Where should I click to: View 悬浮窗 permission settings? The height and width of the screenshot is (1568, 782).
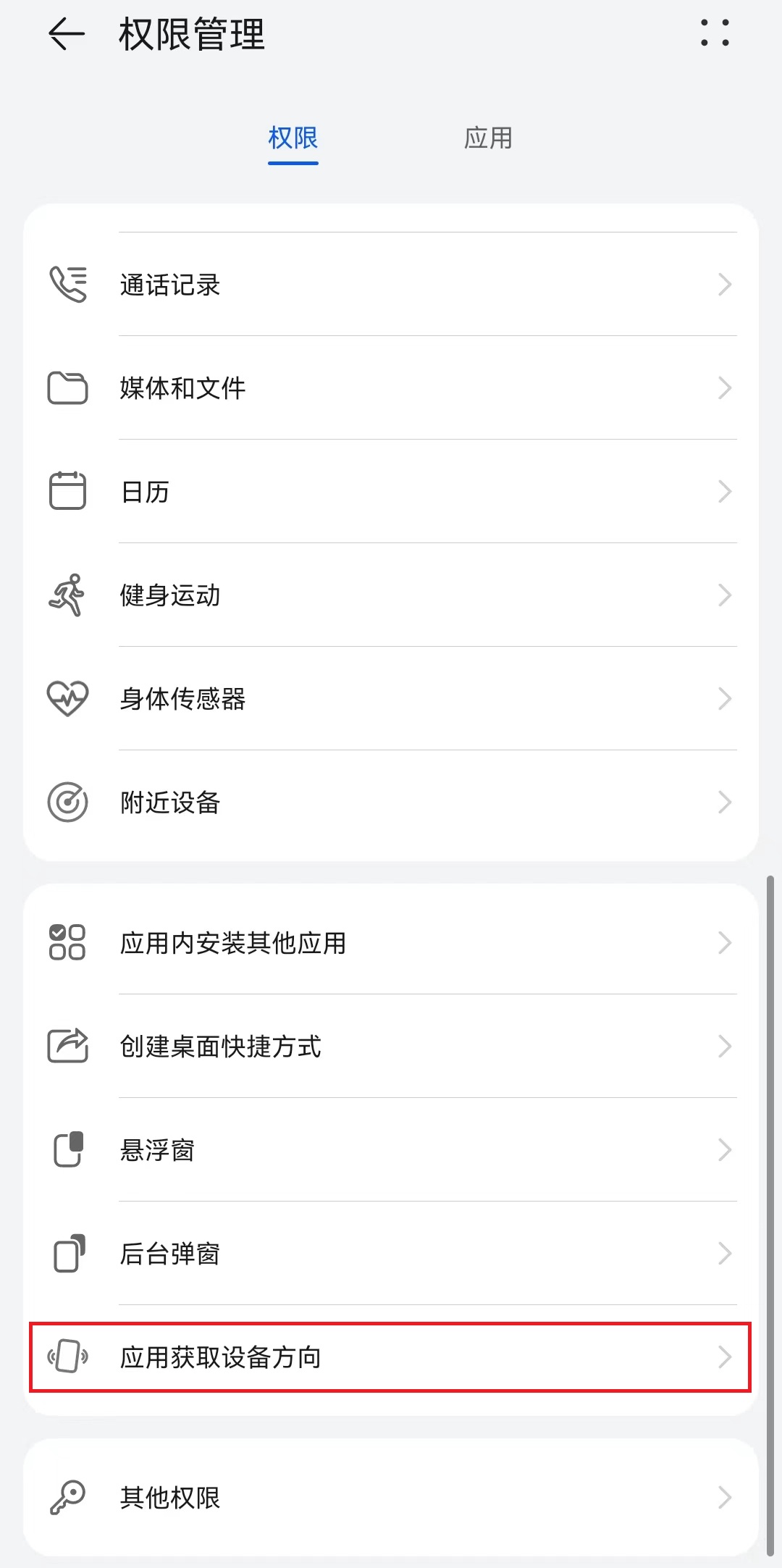coord(391,1150)
